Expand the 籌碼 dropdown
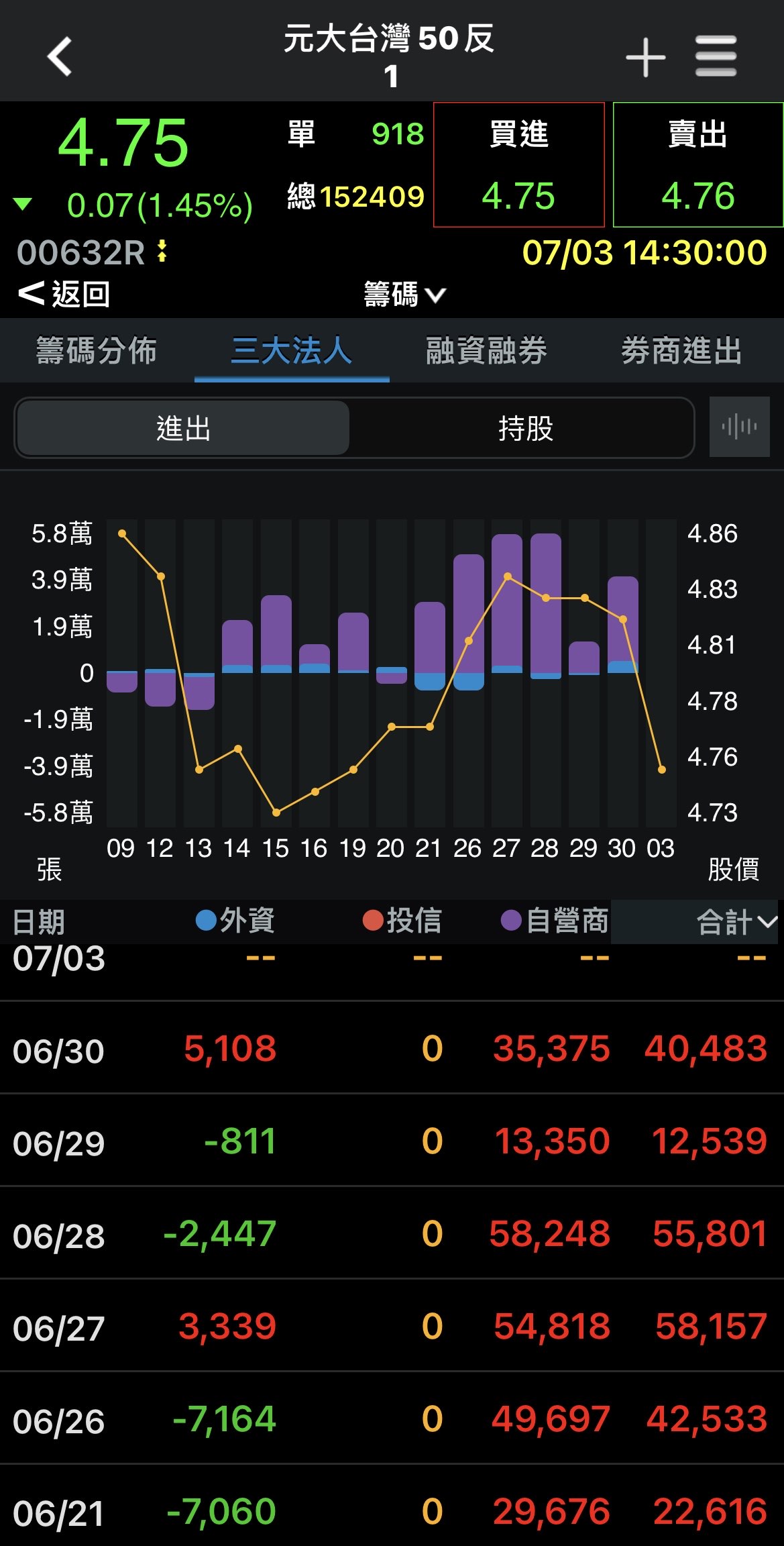 [x=404, y=294]
